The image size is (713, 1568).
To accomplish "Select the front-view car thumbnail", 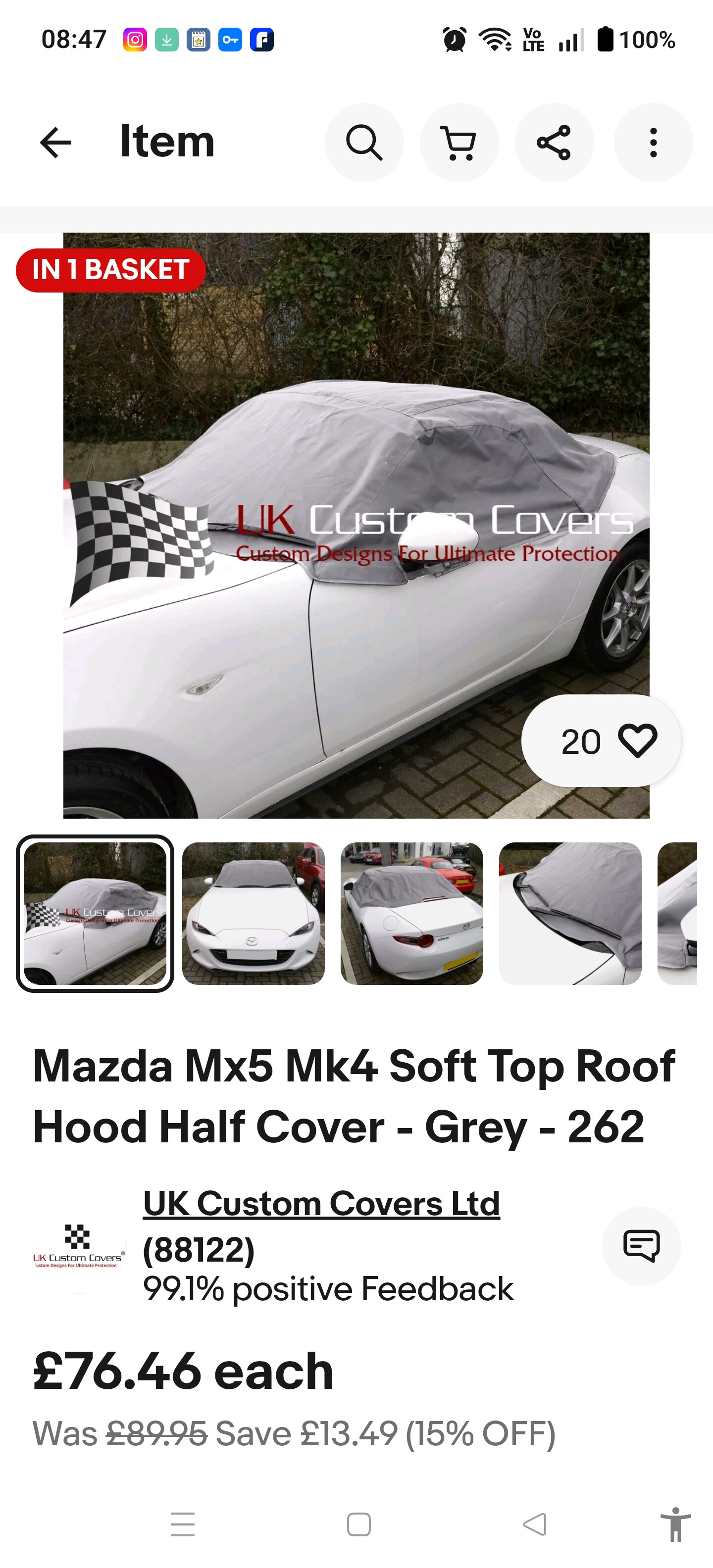I will (x=254, y=913).
